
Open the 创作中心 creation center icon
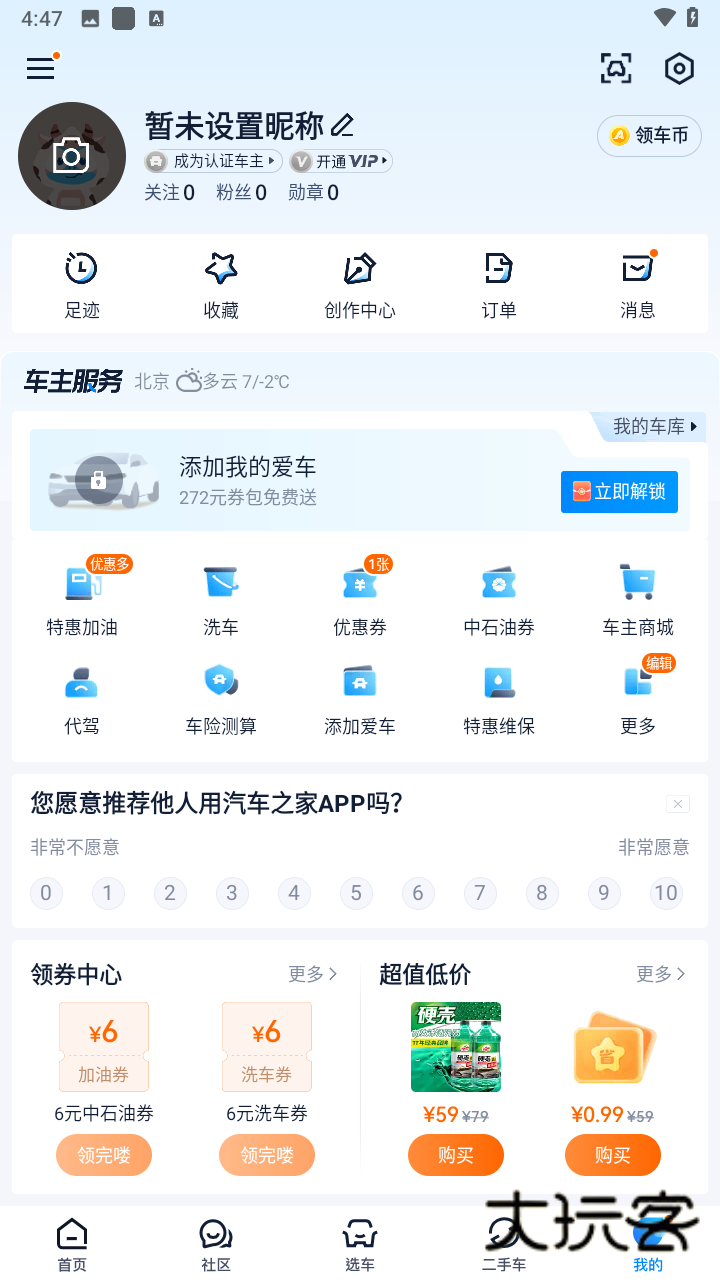[x=359, y=283]
